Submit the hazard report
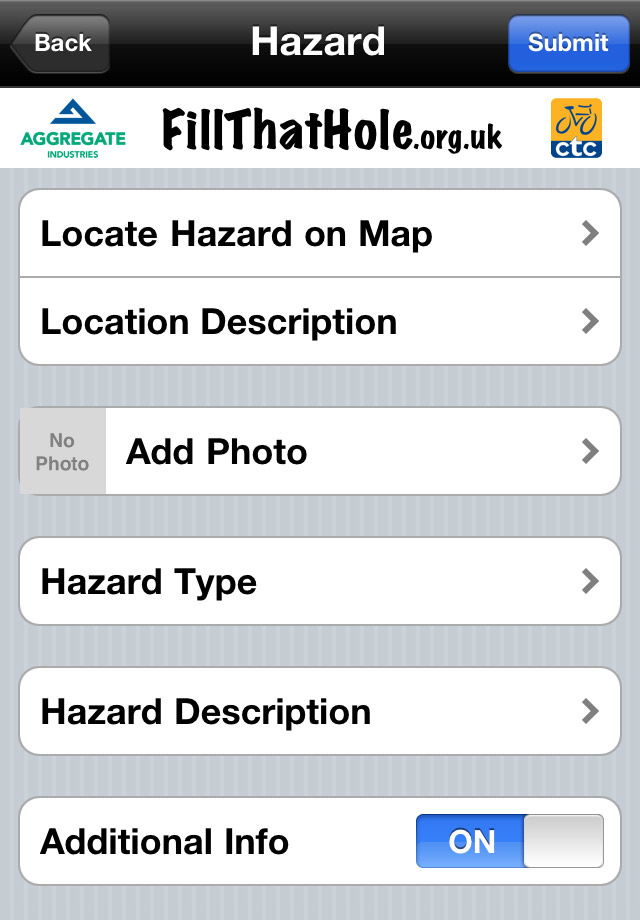The width and height of the screenshot is (640, 920). pos(568,43)
